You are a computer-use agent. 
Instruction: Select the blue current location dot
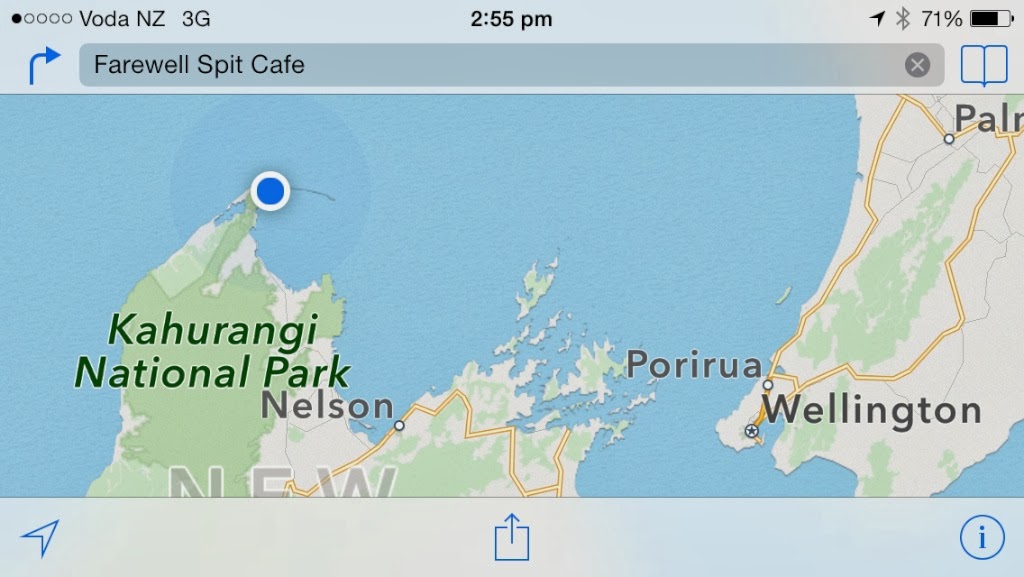coord(270,190)
